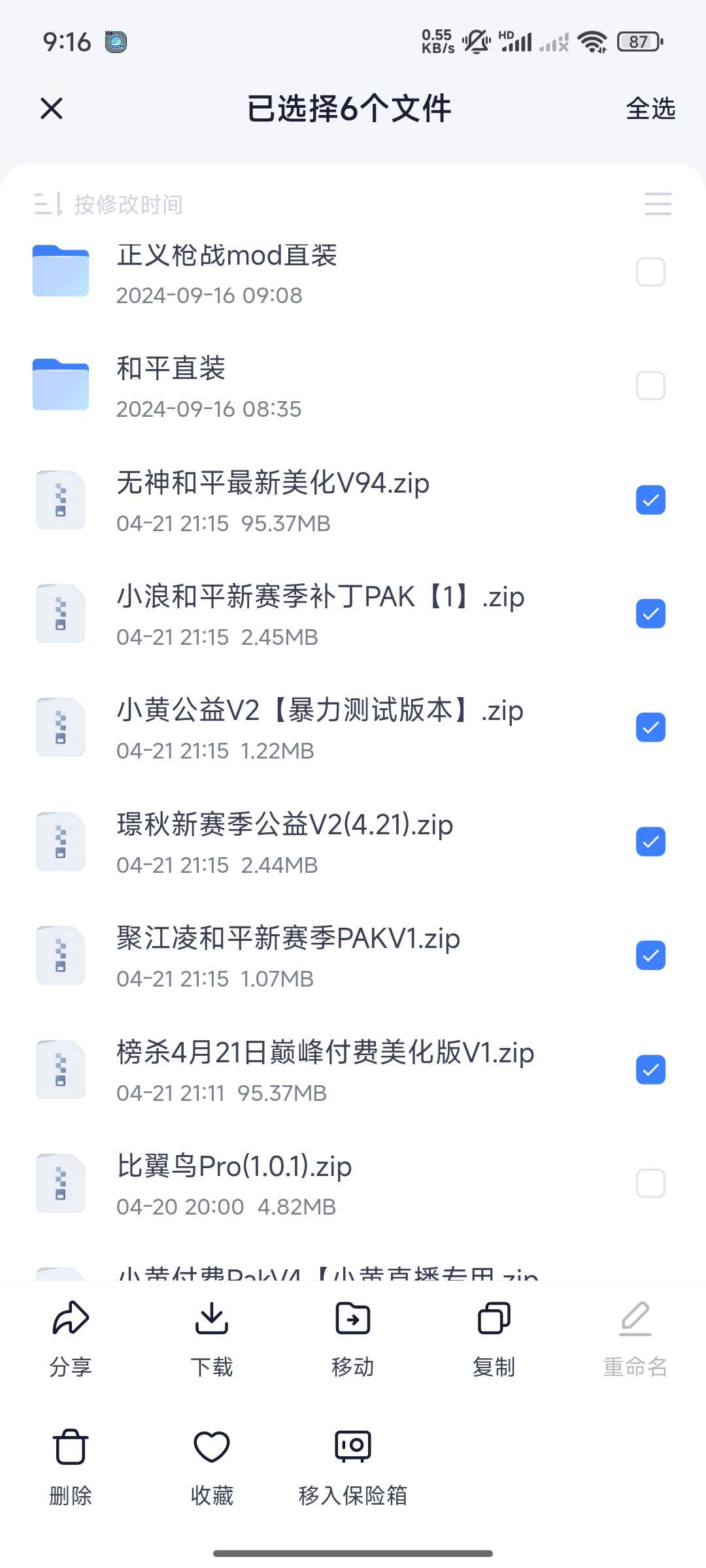706x1568 pixels.
Task: Close the file selection mode
Action: click(52, 108)
